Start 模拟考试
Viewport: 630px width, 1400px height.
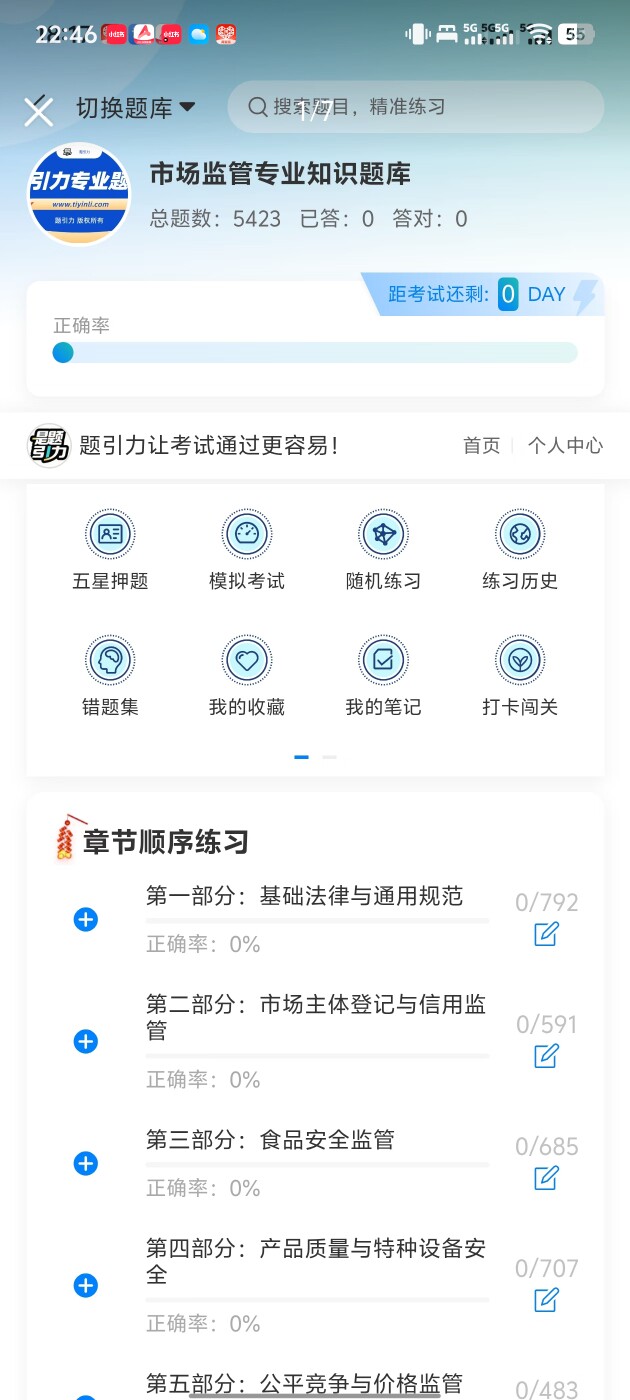coord(247,550)
